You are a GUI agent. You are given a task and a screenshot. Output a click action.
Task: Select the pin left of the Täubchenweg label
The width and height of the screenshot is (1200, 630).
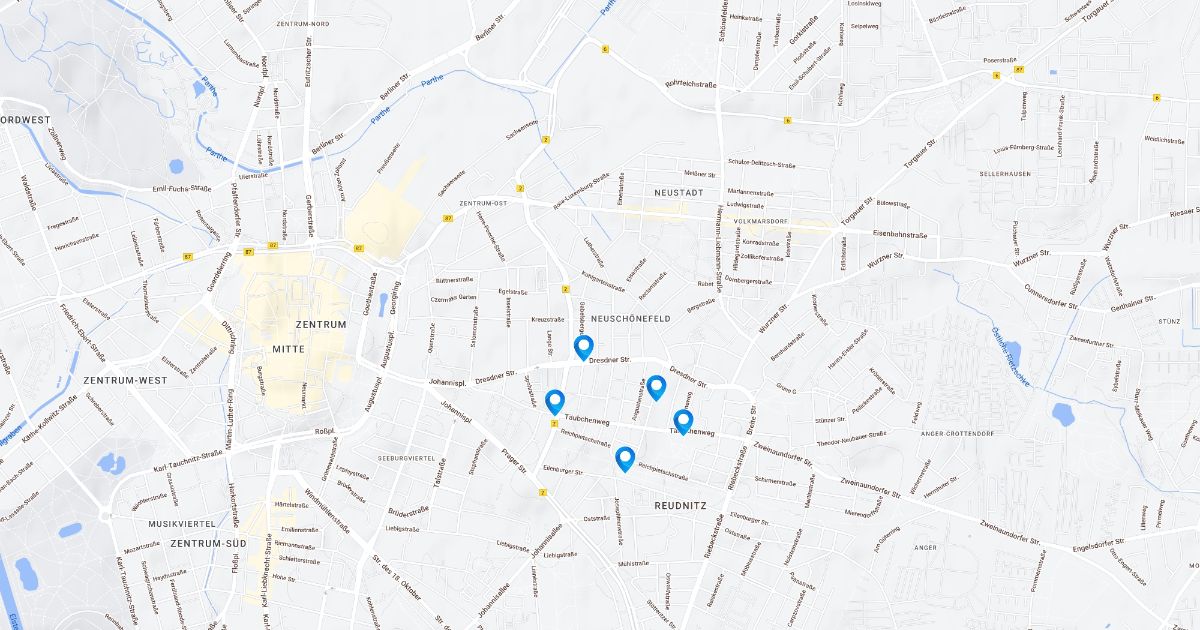pos(555,402)
